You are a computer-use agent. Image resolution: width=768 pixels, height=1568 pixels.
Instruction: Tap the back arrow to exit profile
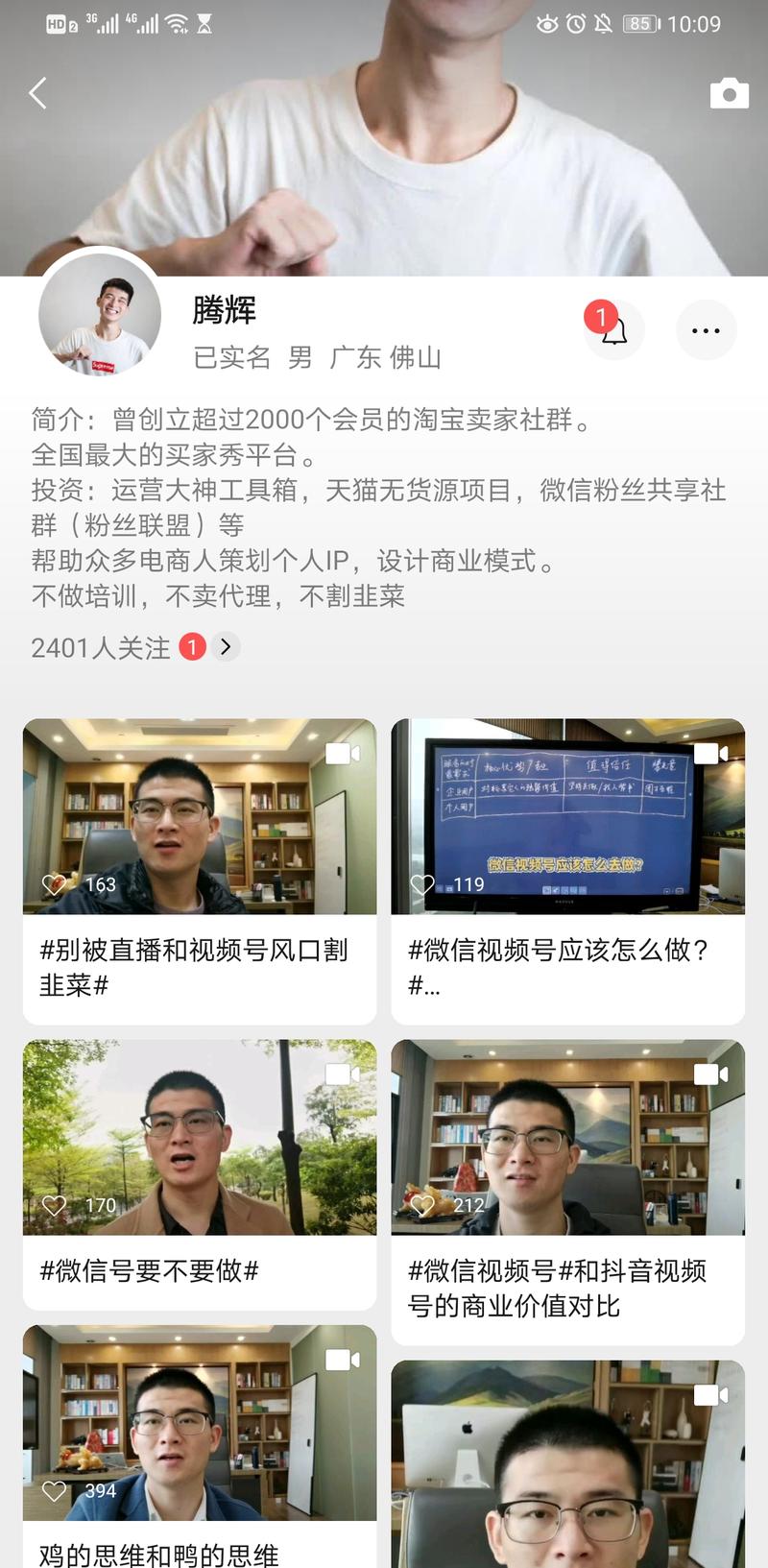pyautogui.click(x=38, y=92)
